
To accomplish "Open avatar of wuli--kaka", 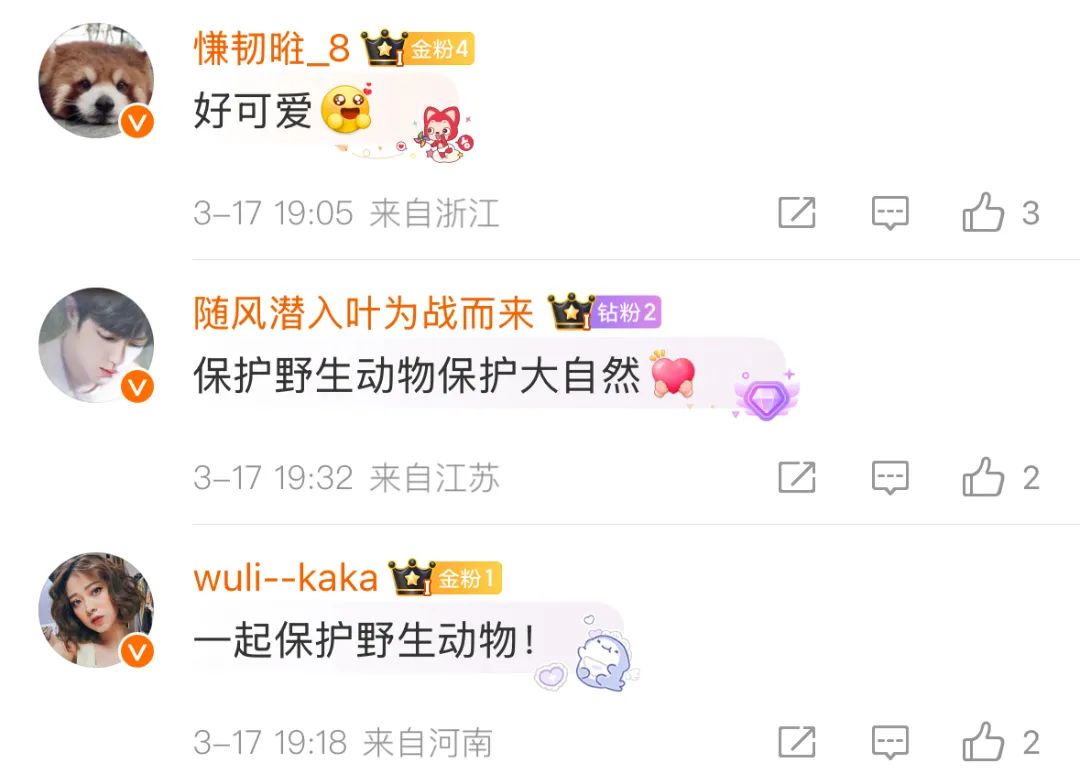I will tap(96, 609).
